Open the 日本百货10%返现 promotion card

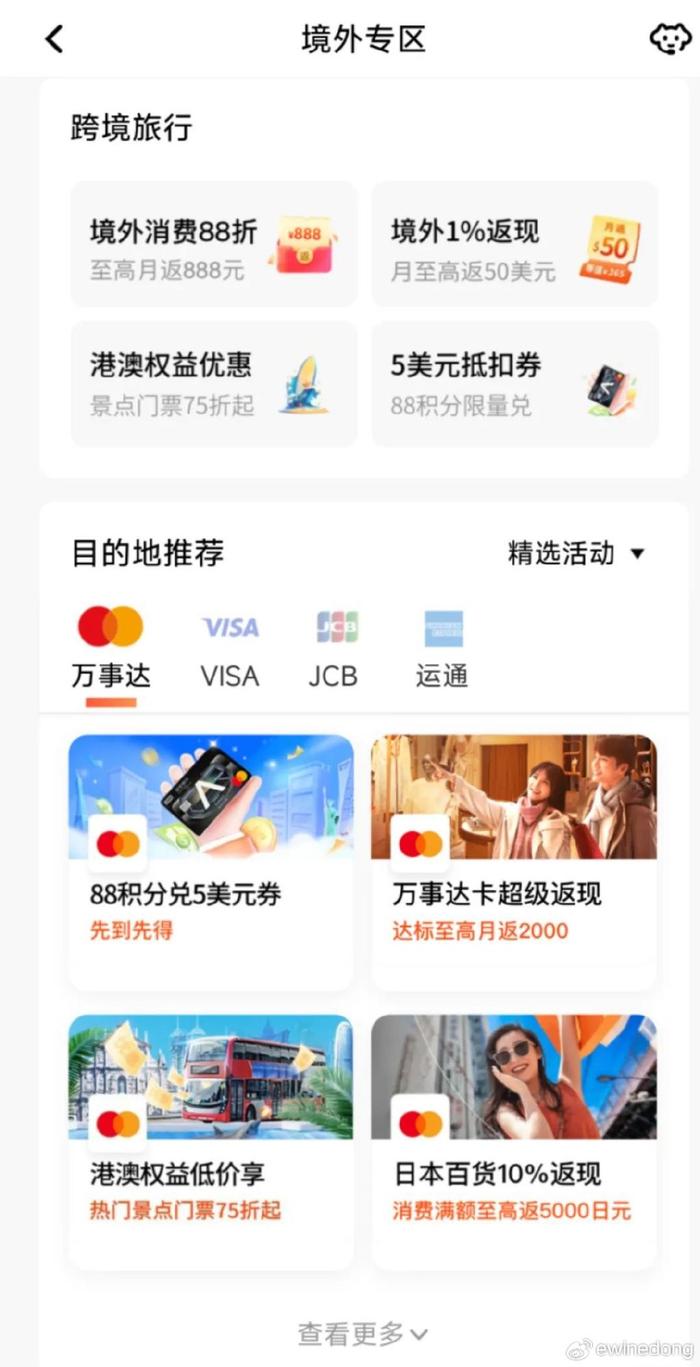(x=514, y=1142)
